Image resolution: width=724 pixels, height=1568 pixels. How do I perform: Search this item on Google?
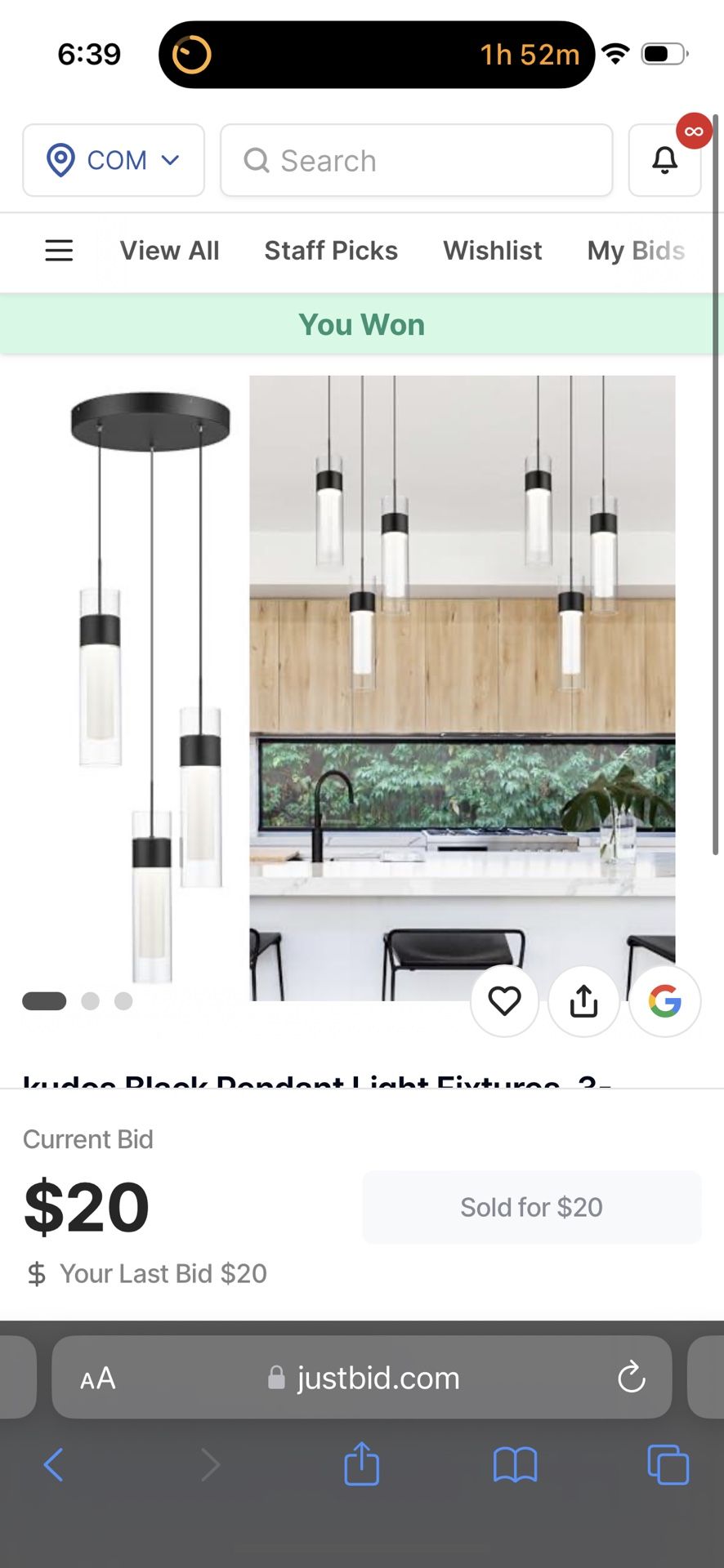click(664, 1000)
